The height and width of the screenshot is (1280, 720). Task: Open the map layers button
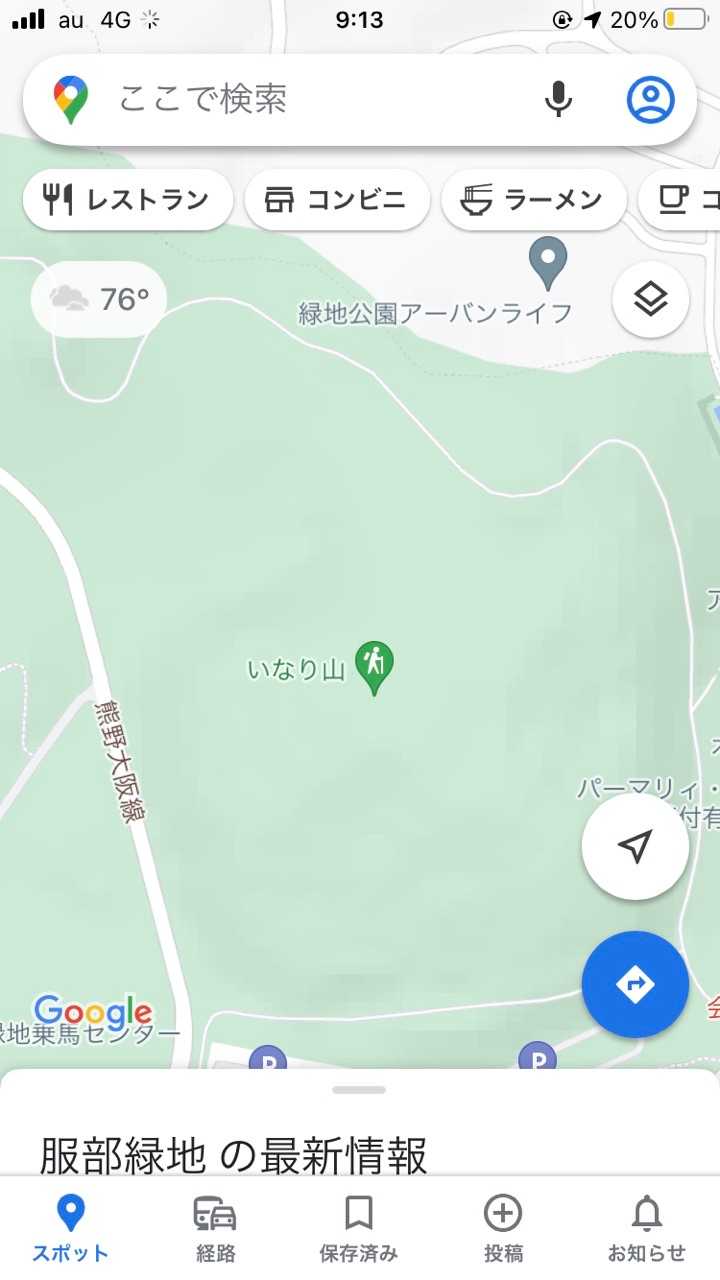tap(651, 299)
